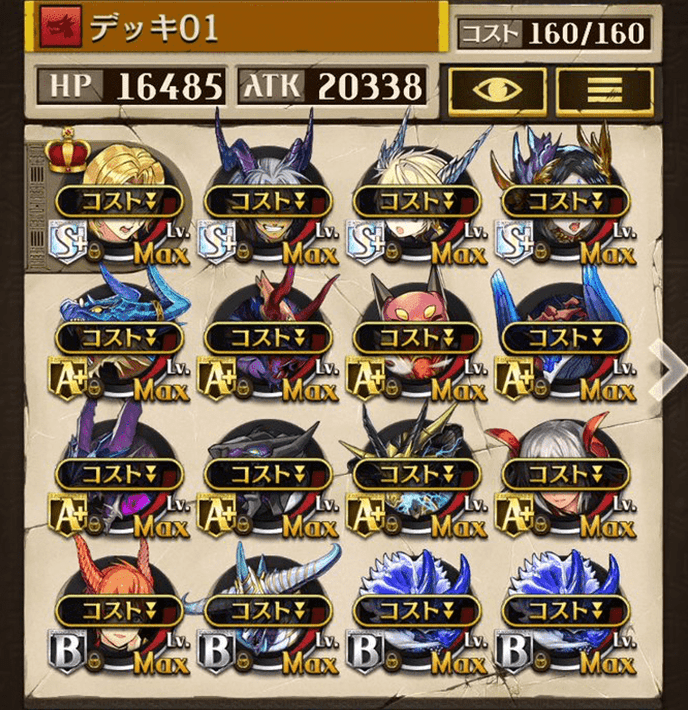Open the golden lightning armor A+ card

click(415, 472)
